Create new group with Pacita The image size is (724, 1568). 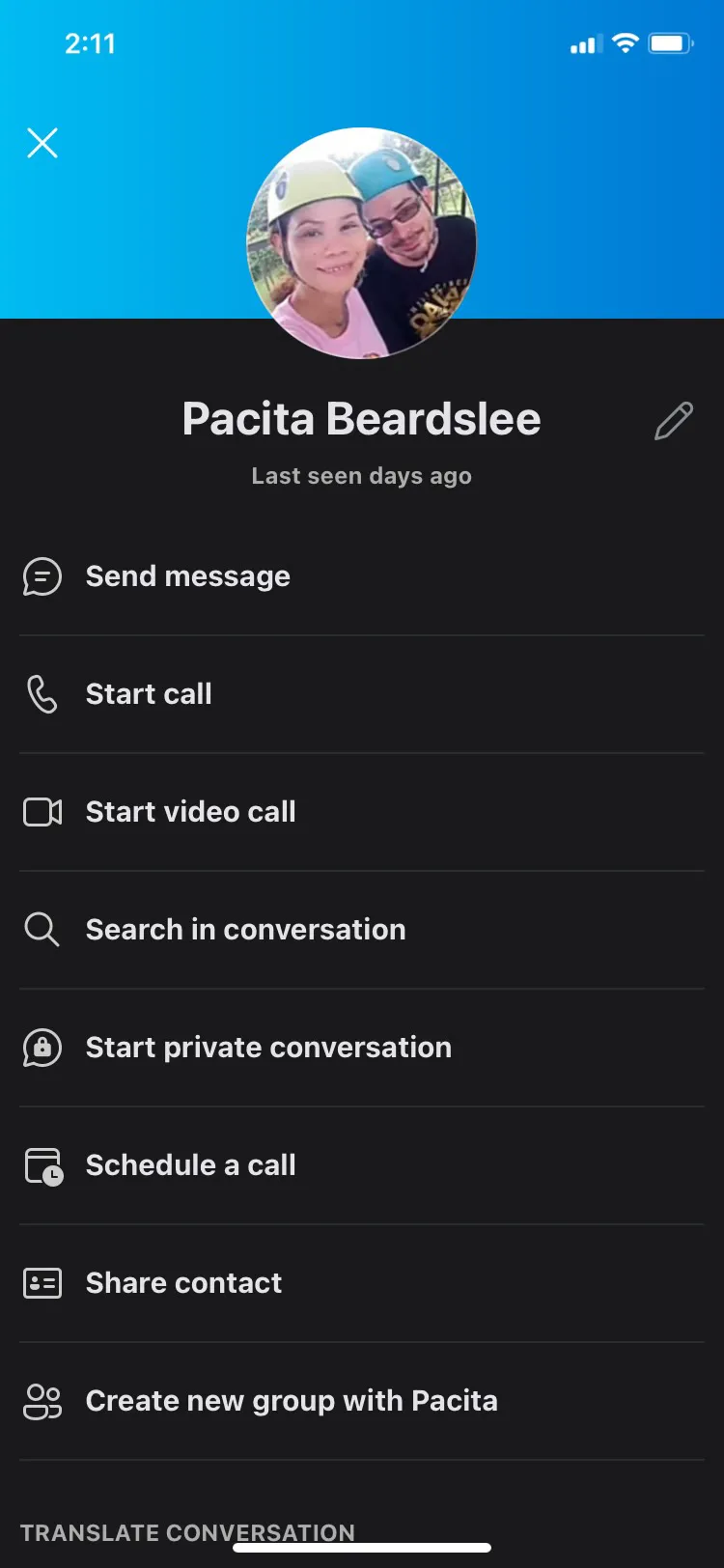tap(362, 1401)
